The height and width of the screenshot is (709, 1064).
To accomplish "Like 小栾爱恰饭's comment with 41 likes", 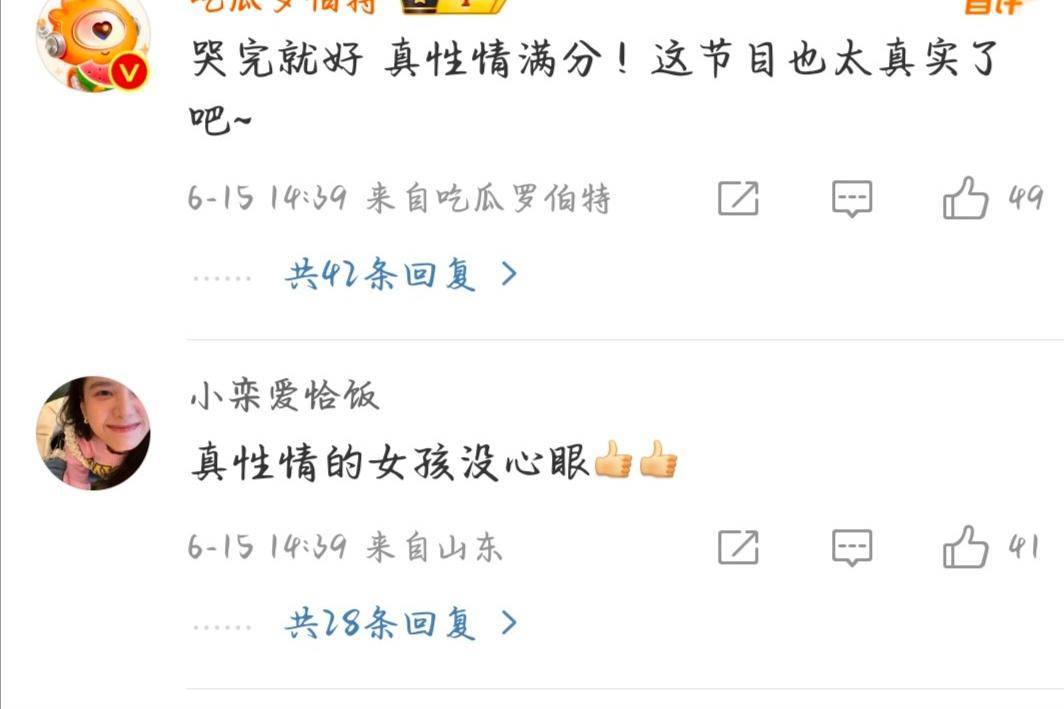I will tap(965, 547).
